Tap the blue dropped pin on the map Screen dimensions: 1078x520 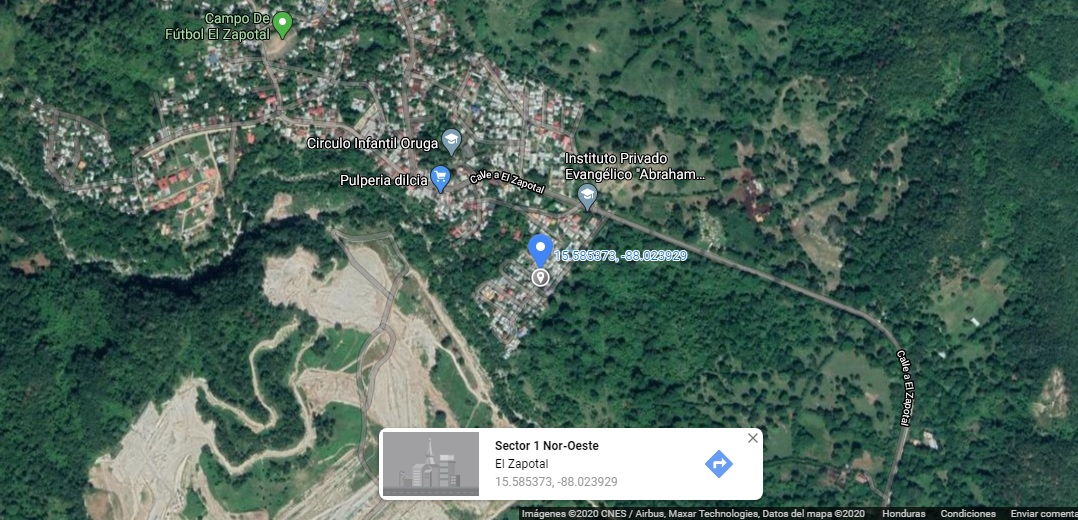click(x=541, y=247)
